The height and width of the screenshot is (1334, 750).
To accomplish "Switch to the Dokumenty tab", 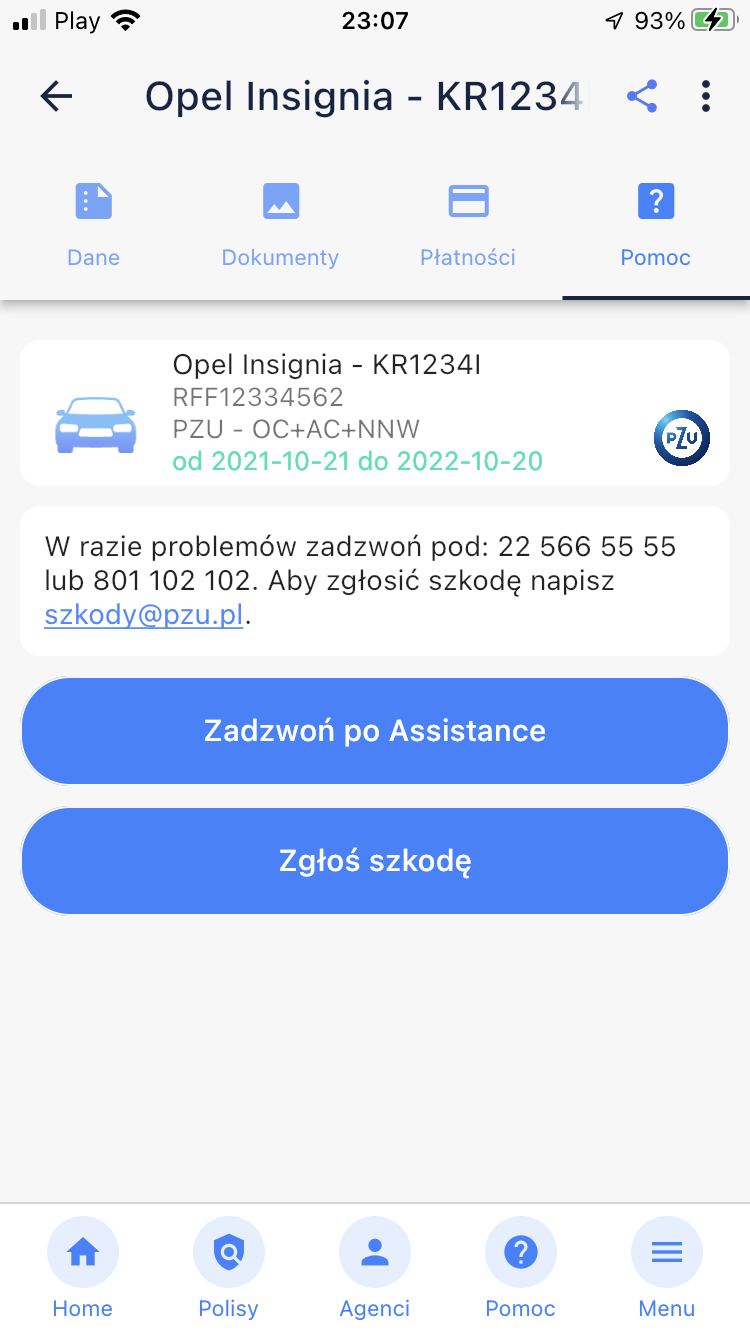I will pos(281,226).
